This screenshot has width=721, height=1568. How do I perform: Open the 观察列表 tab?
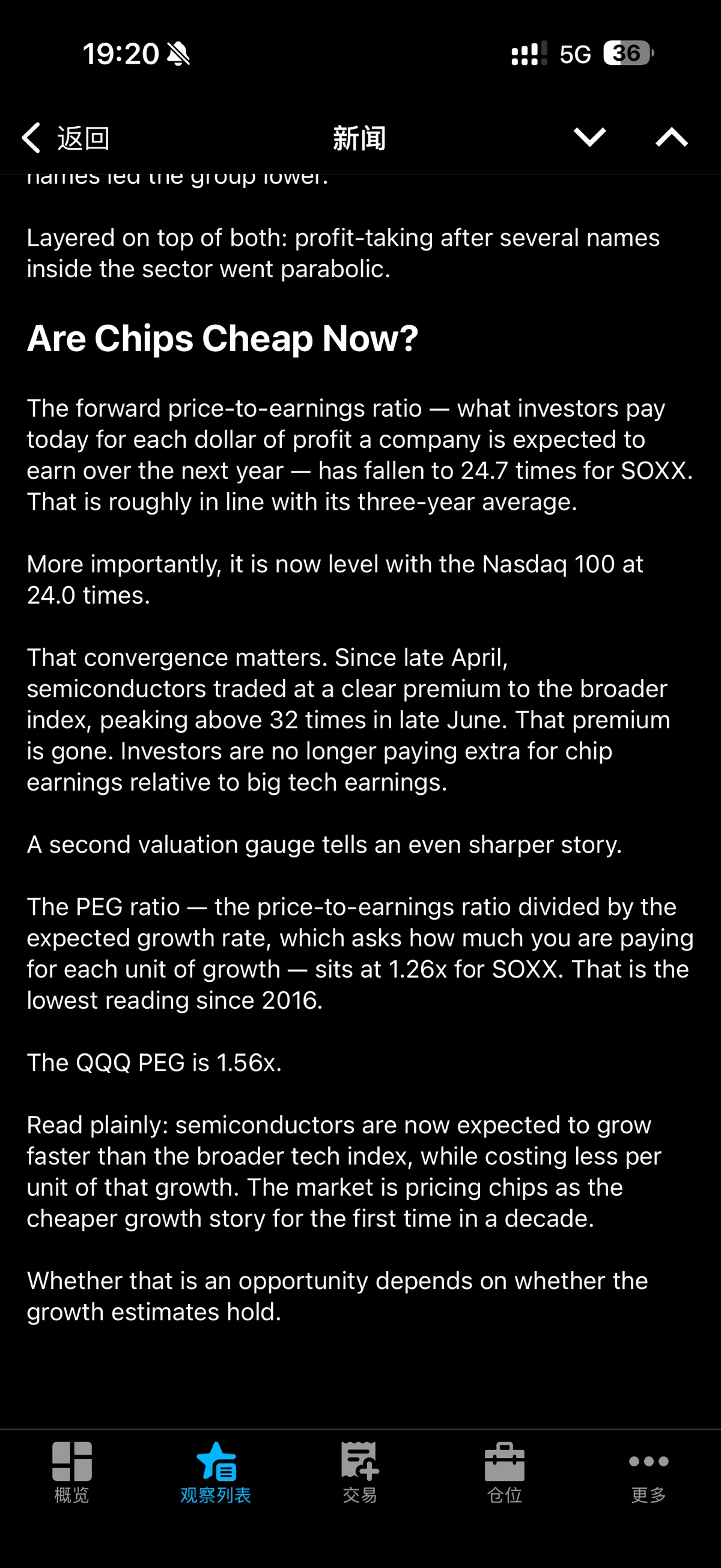216,1472
